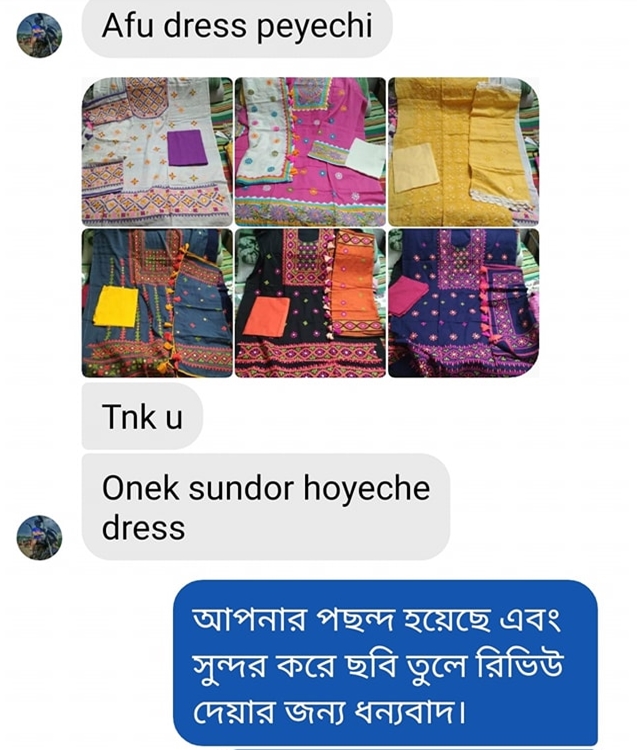Open the white dress photo with purple fabric
The width and height of the screenshot is (637, 750).
[x=157, y=151]
